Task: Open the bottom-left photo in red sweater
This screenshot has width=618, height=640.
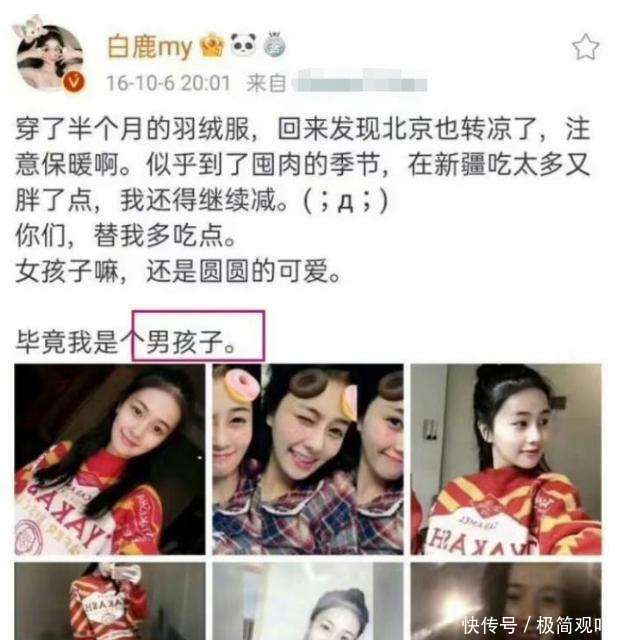Action: click(x=110, y=601)
